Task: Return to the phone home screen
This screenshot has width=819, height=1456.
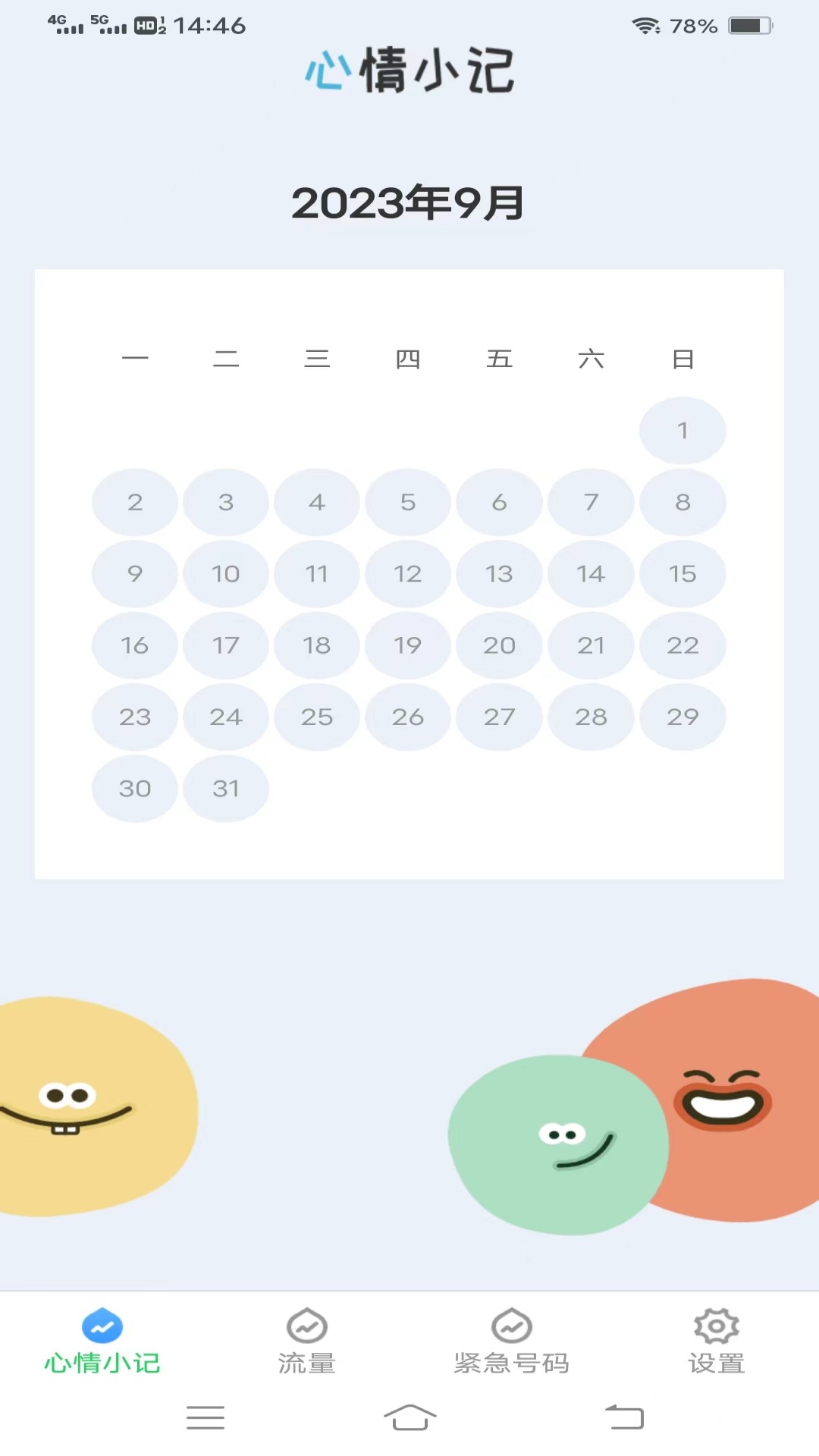Action: [409, 1417]
